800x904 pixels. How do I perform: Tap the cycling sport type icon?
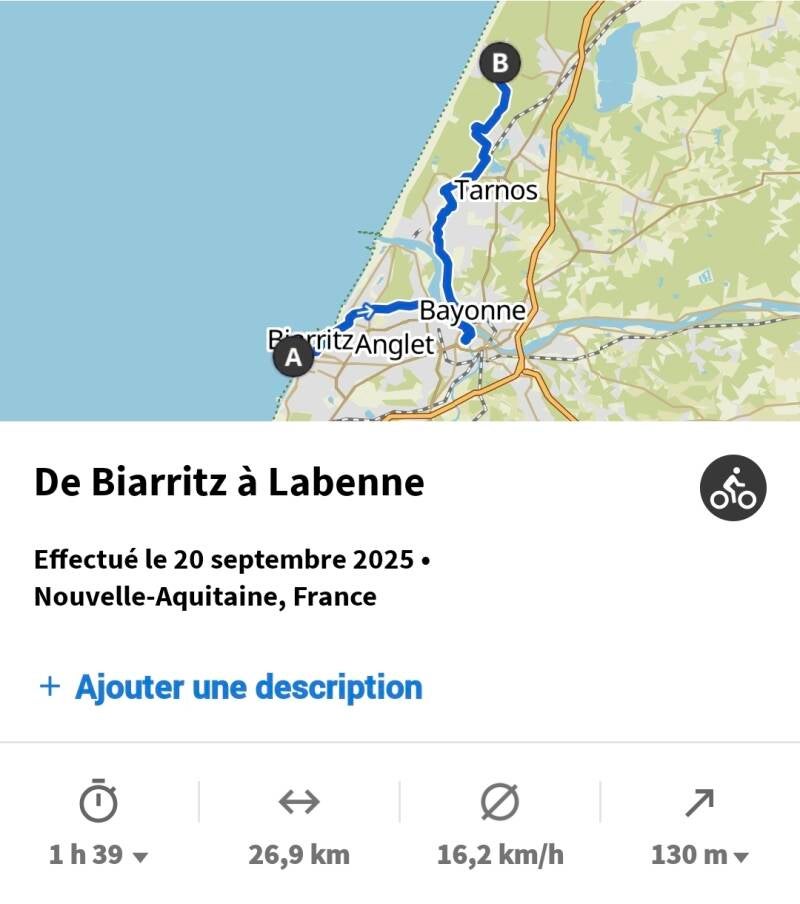tap(733, 489)
